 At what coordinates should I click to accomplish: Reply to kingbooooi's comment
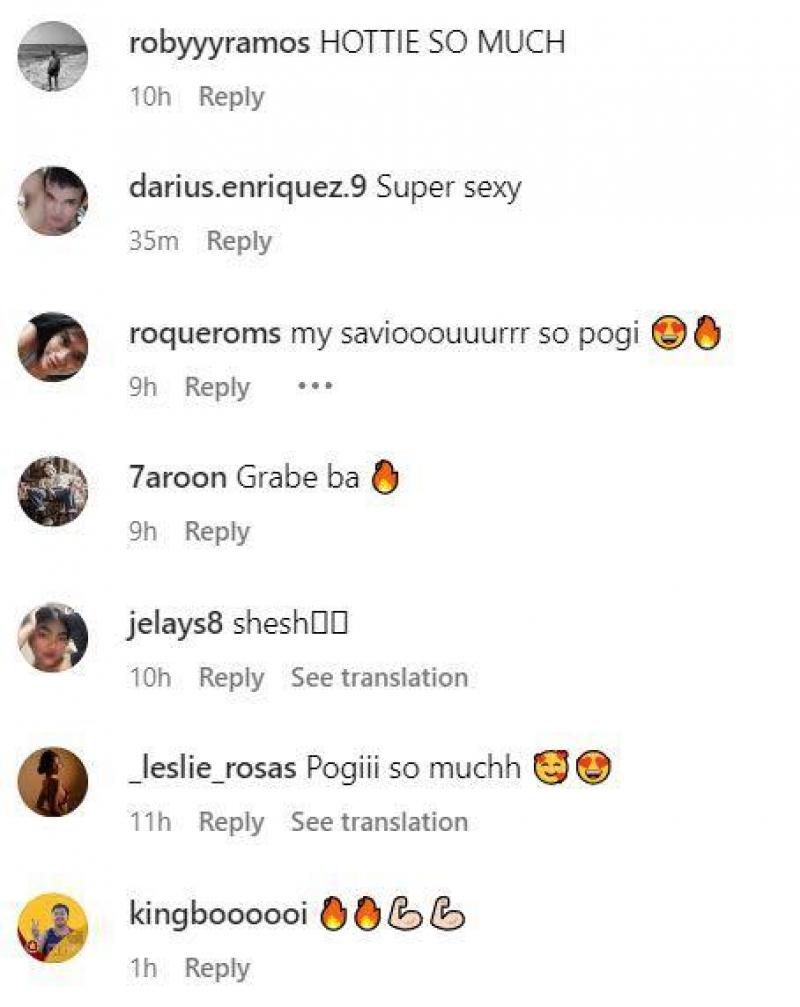tap(217, 968)
